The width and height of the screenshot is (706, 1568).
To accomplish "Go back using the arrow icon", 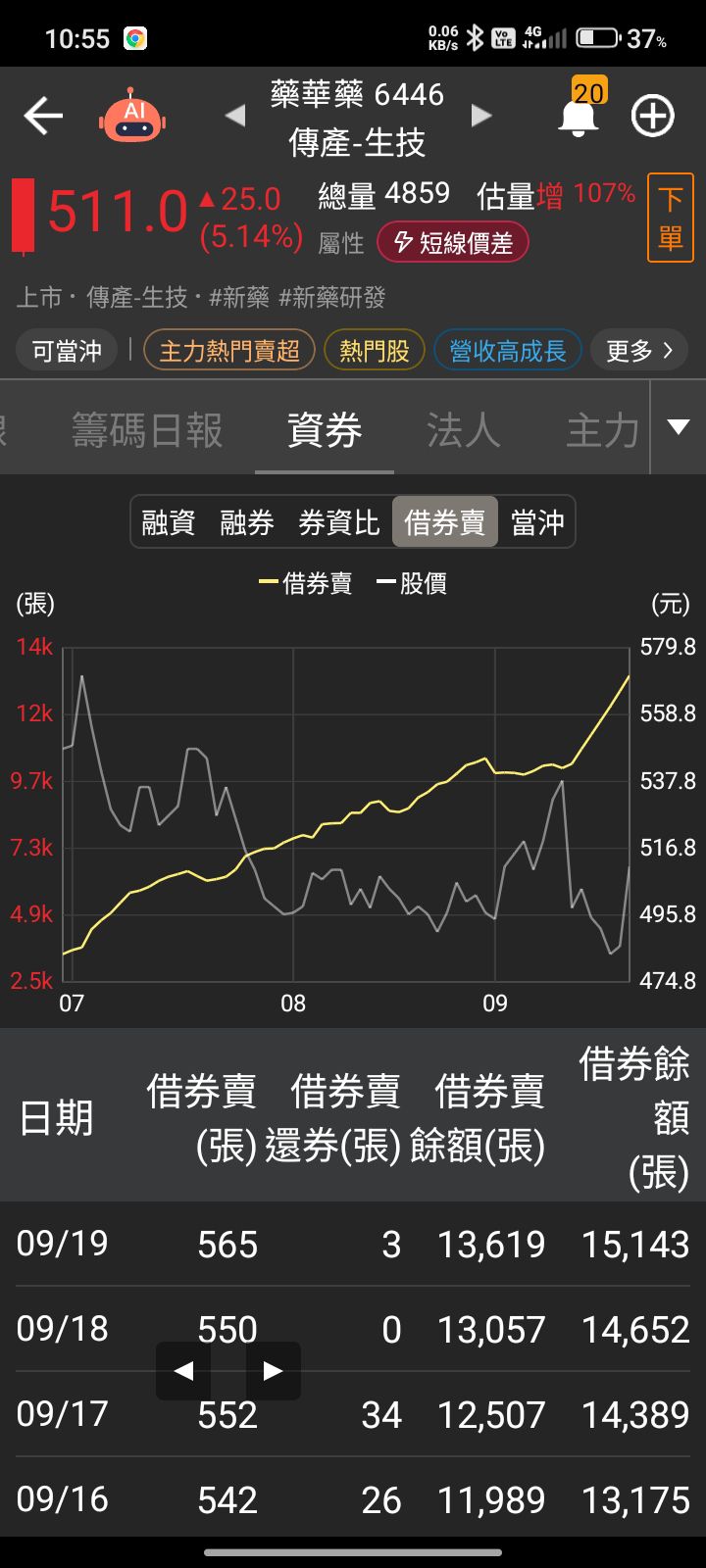I will pos(43,117).
